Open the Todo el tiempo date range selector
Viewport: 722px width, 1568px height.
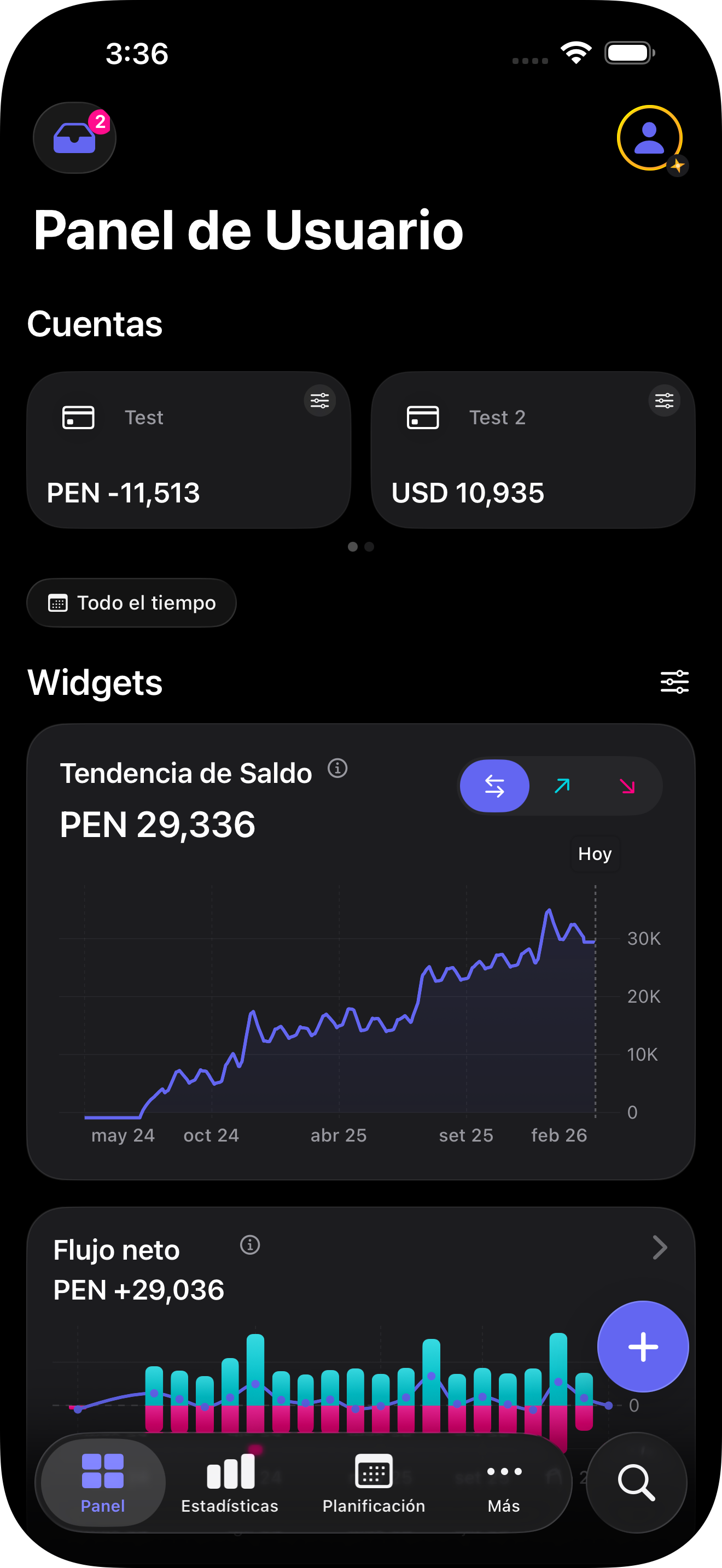click(131, 602)
